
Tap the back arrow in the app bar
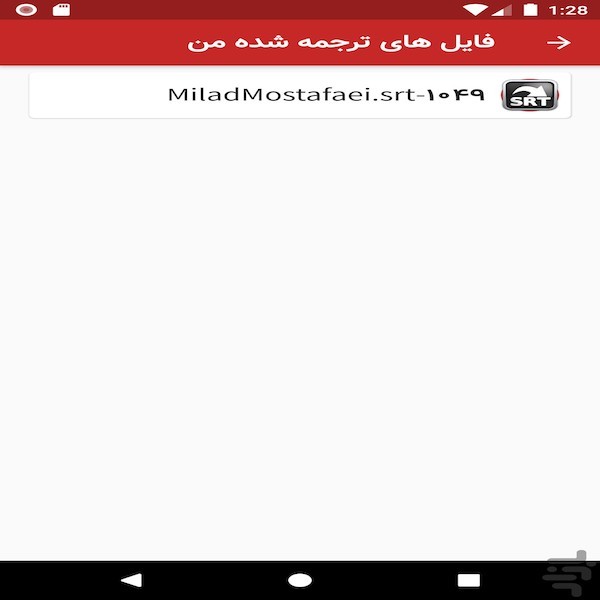(559, 42)
